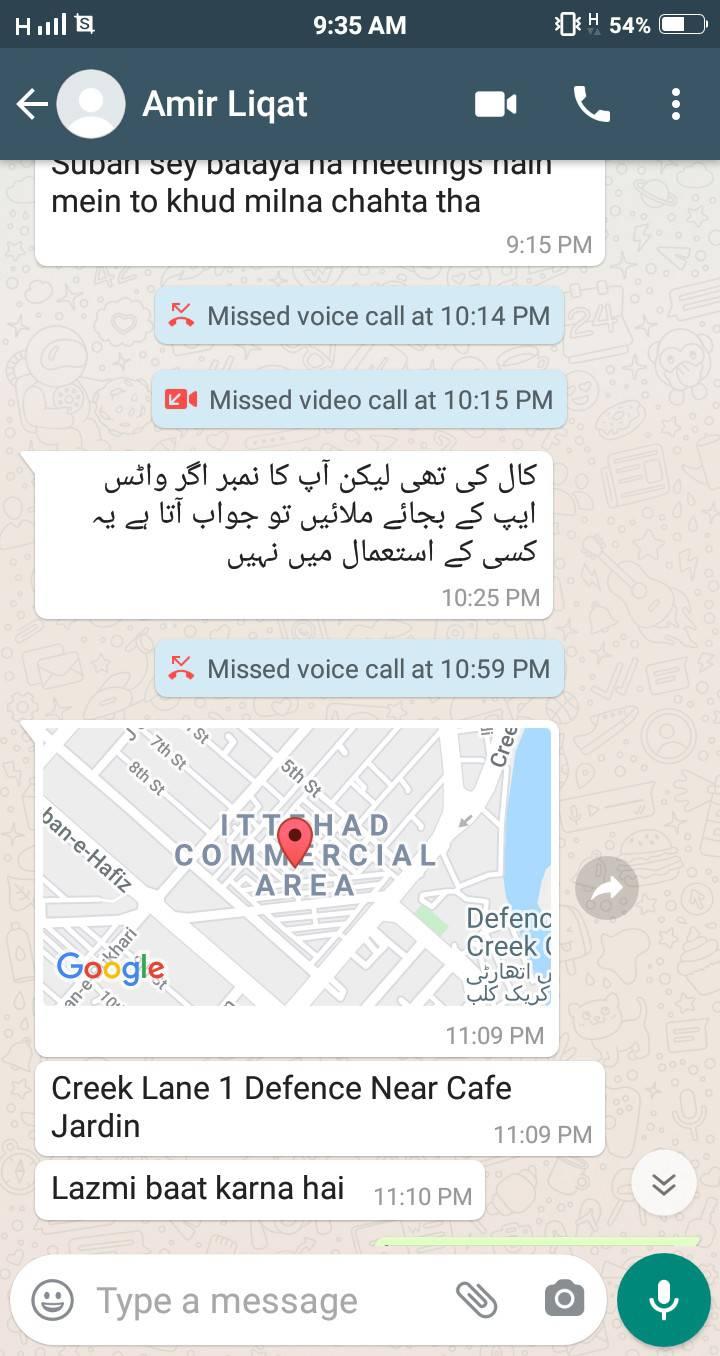Screen dimensions: 720x1356
Task: Open the emoji picker
Action: coord(53,1300)
